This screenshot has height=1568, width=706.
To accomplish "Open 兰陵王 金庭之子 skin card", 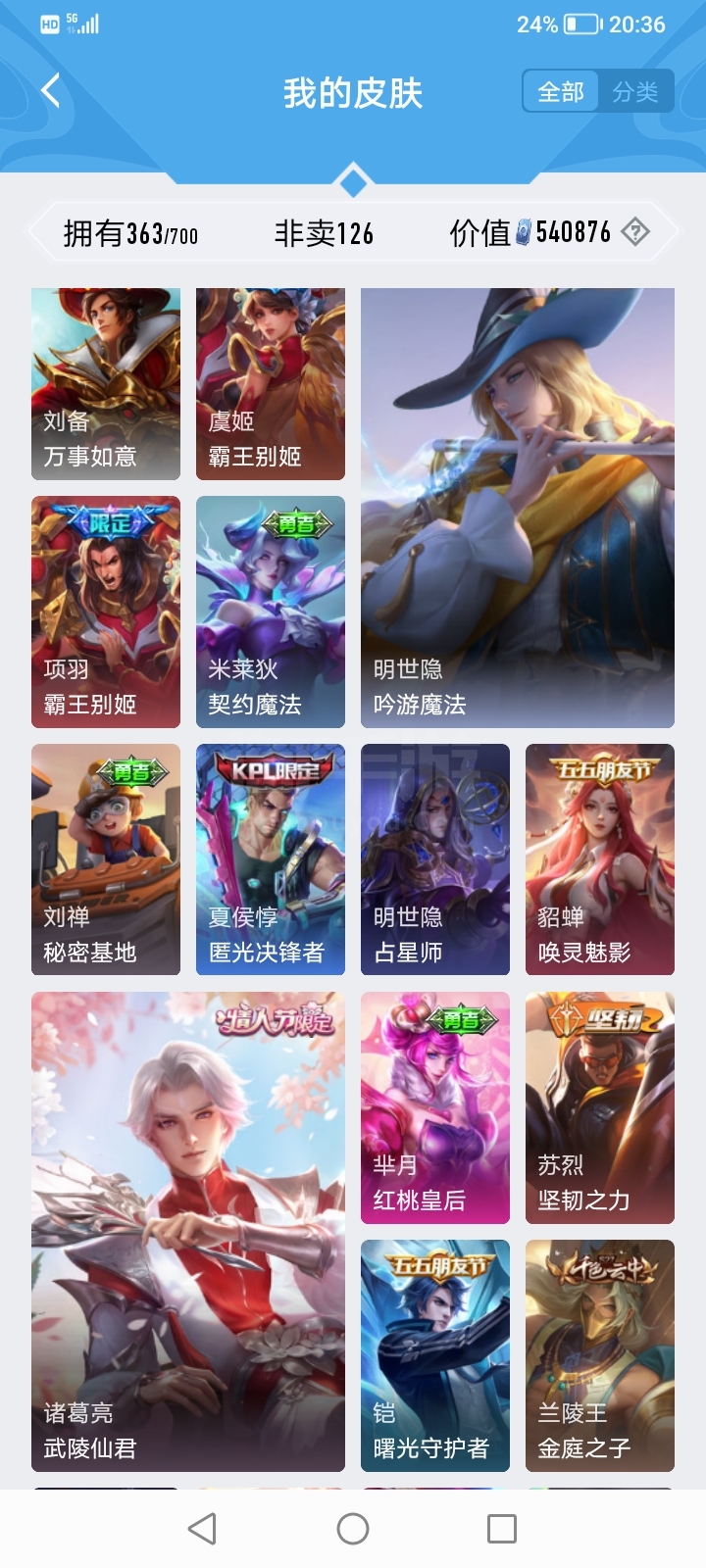I will 600,1355.
